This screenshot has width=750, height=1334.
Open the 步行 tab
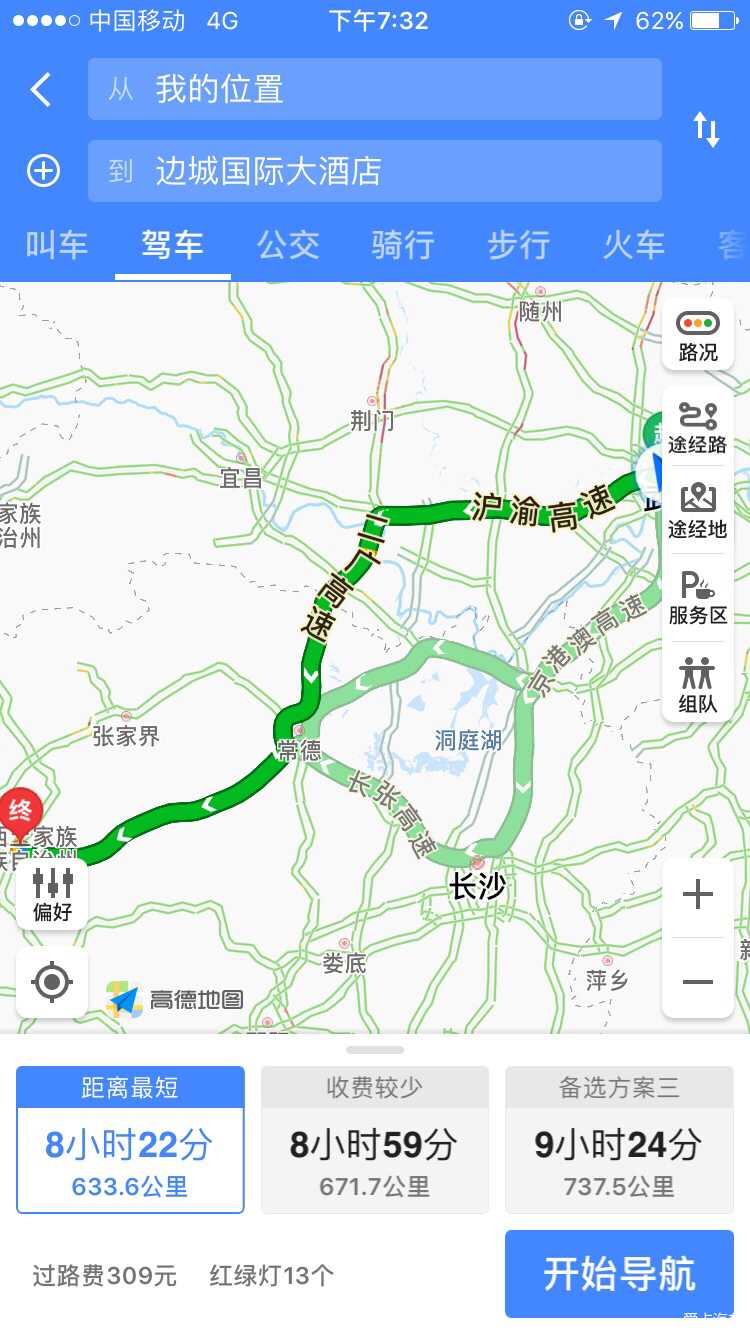pyautogui.click(x=518, y=245)
